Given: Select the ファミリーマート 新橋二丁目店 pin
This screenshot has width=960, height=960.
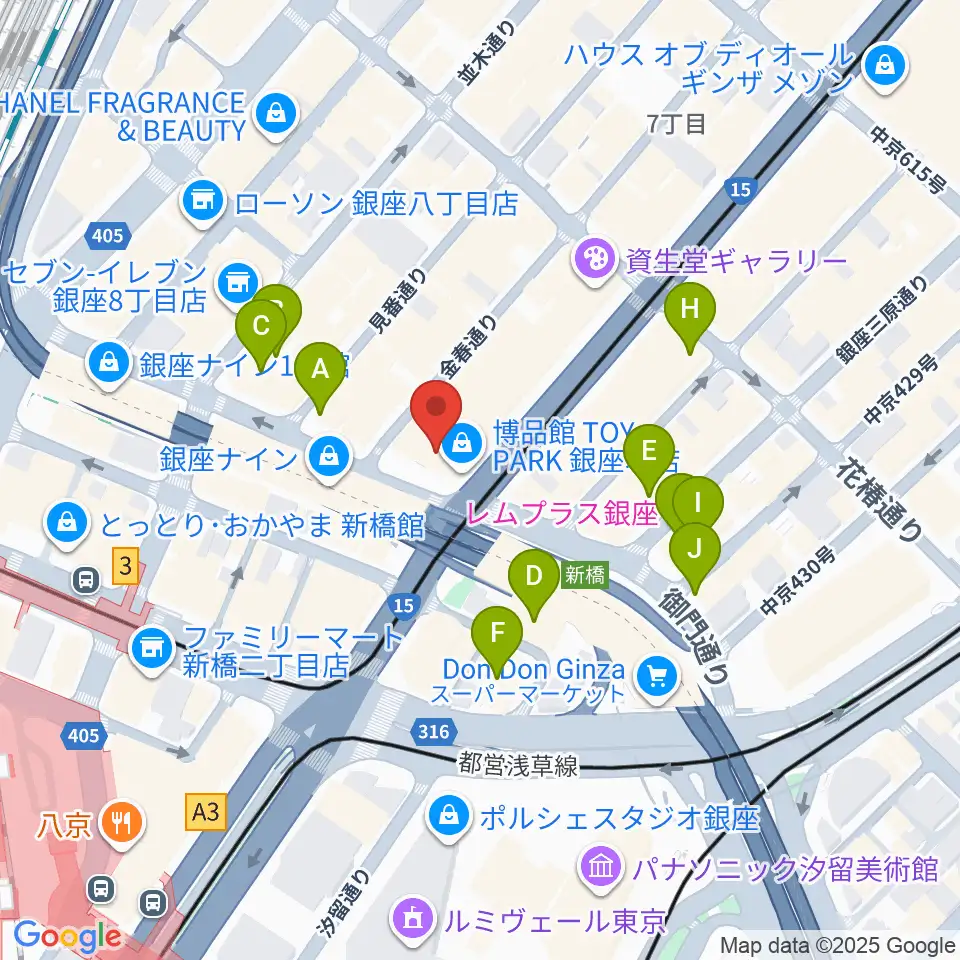Looking at the screenshot, I should coord(153,648).
